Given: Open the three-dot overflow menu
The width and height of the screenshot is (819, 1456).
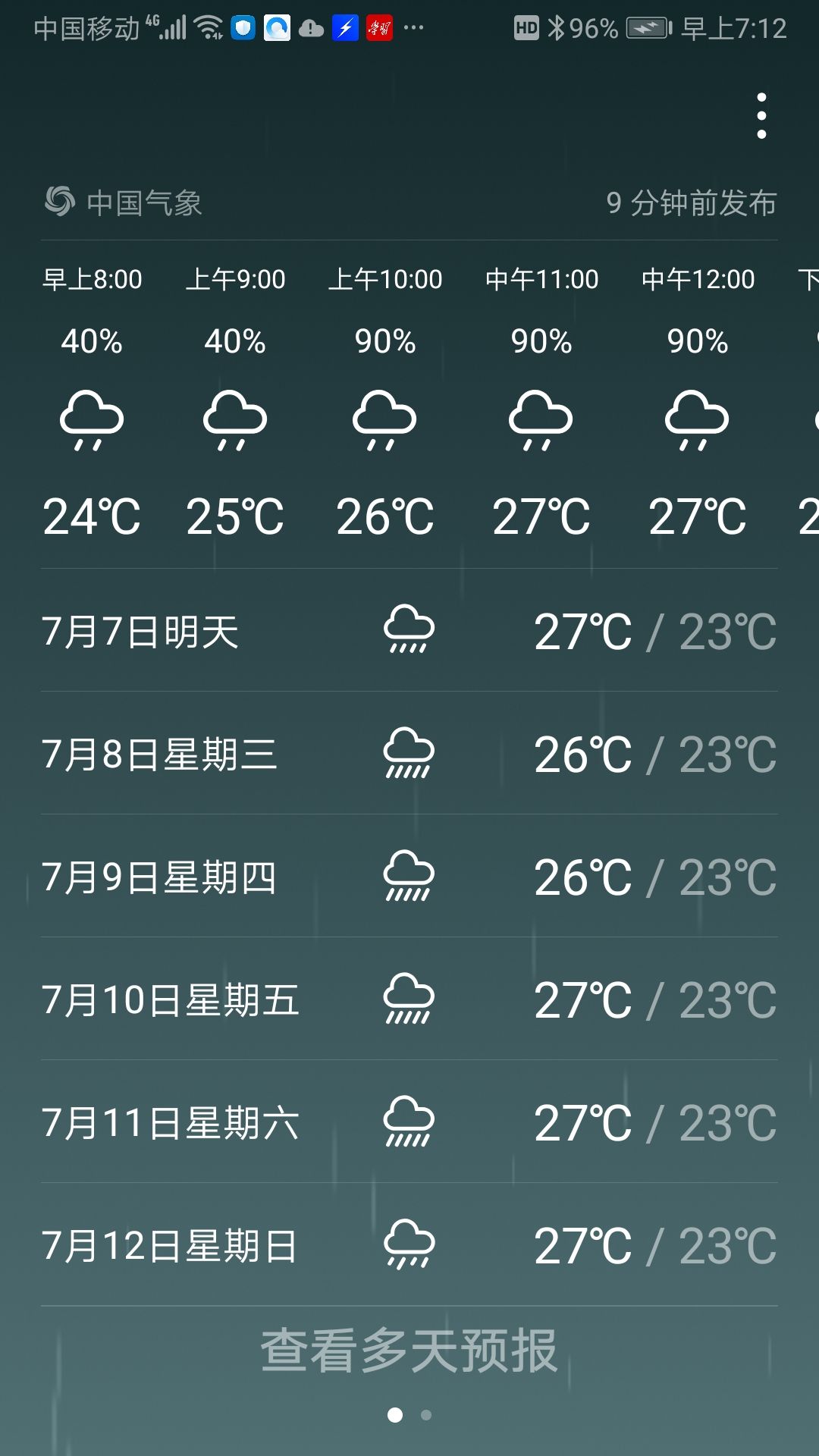Looking at the screenshot, I should (761, 116).
